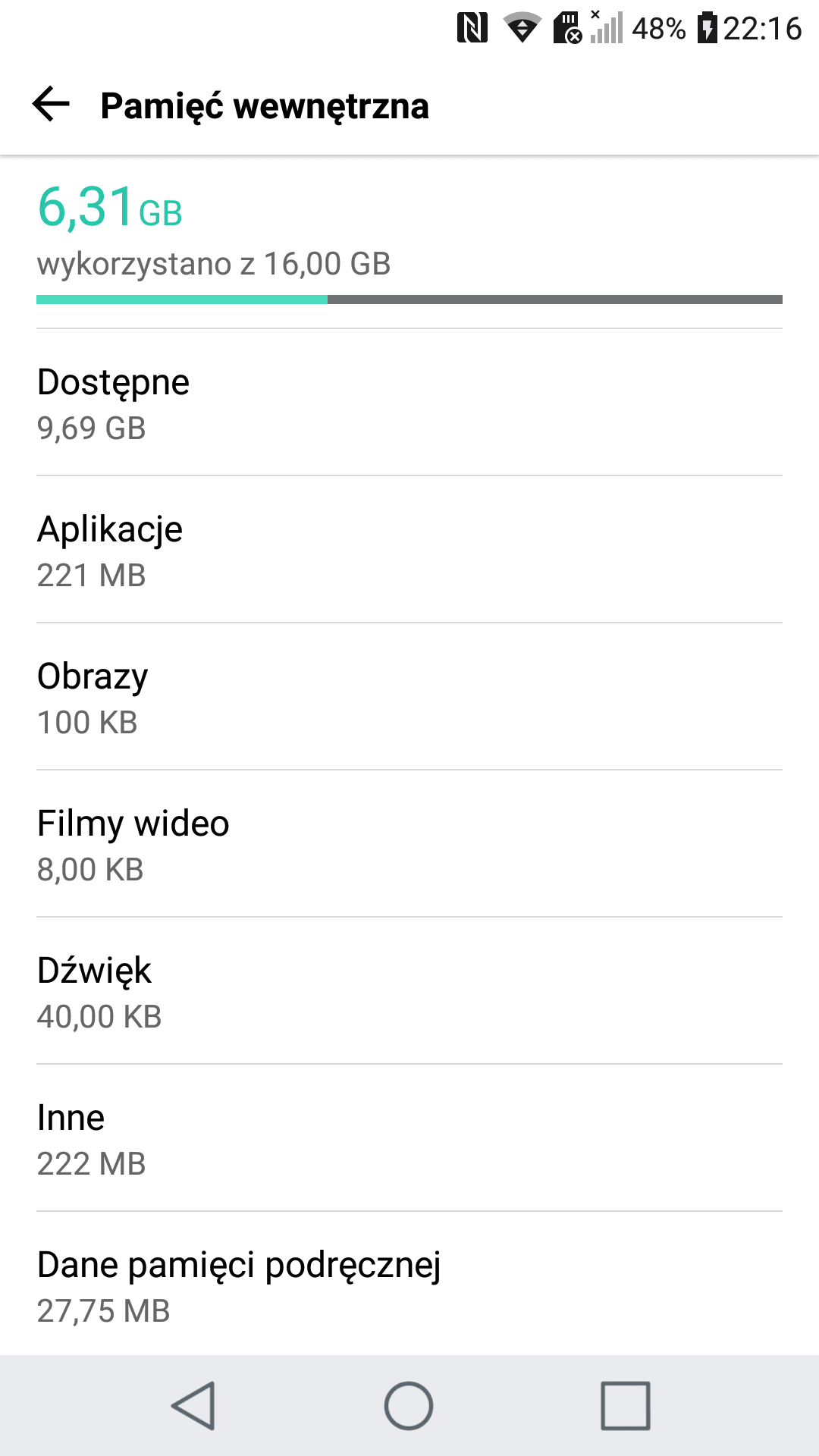Image resolution: width=819 pixels, height=1456 pixels.
Task: Tap the system home button
Action: click(409, 1405)
